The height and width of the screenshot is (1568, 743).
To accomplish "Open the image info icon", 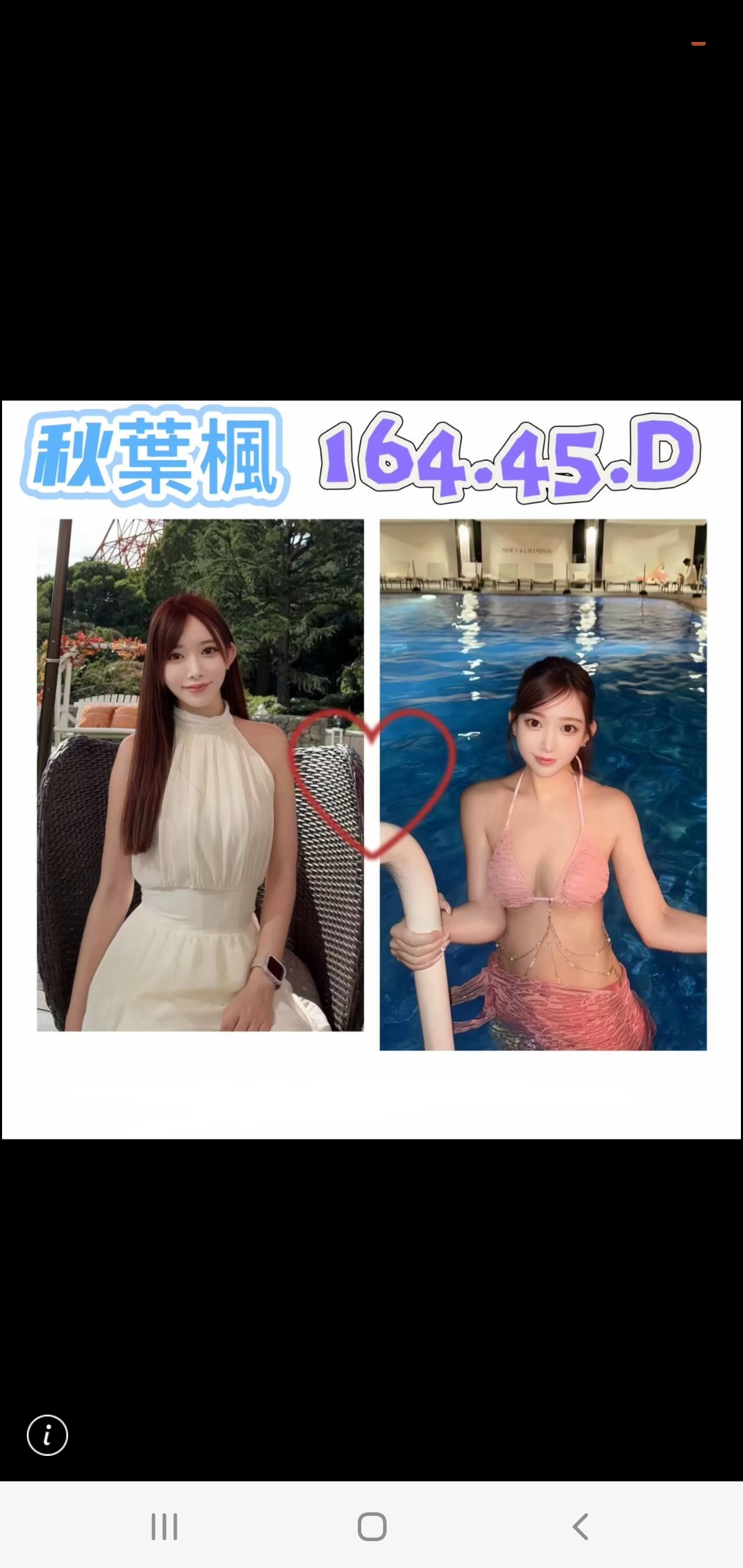I will click(x=47, y=1435).
